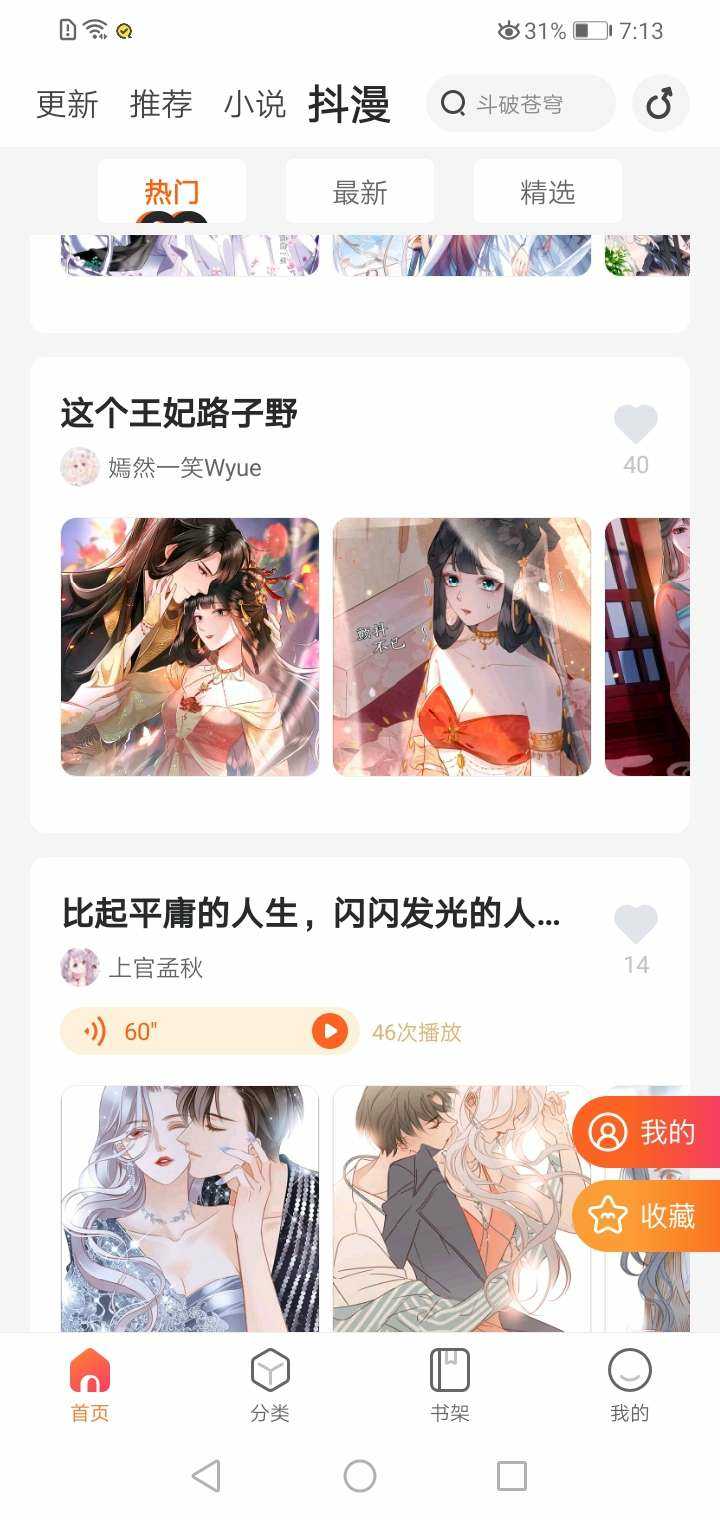Tap the system back button
This screenshot has height=1520, width=720.
coord(206,1475)
